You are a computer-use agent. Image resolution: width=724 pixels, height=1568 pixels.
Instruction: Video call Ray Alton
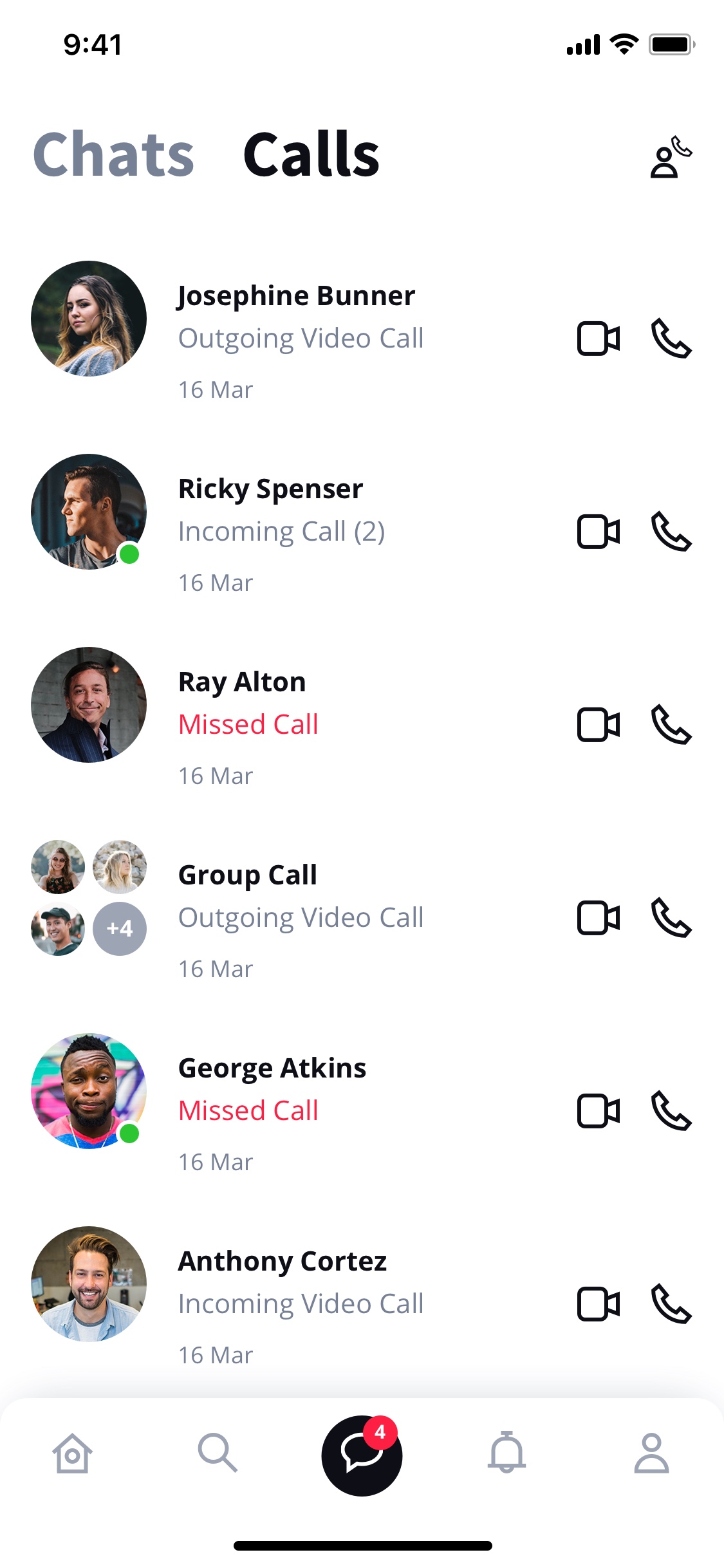(599, 725)
